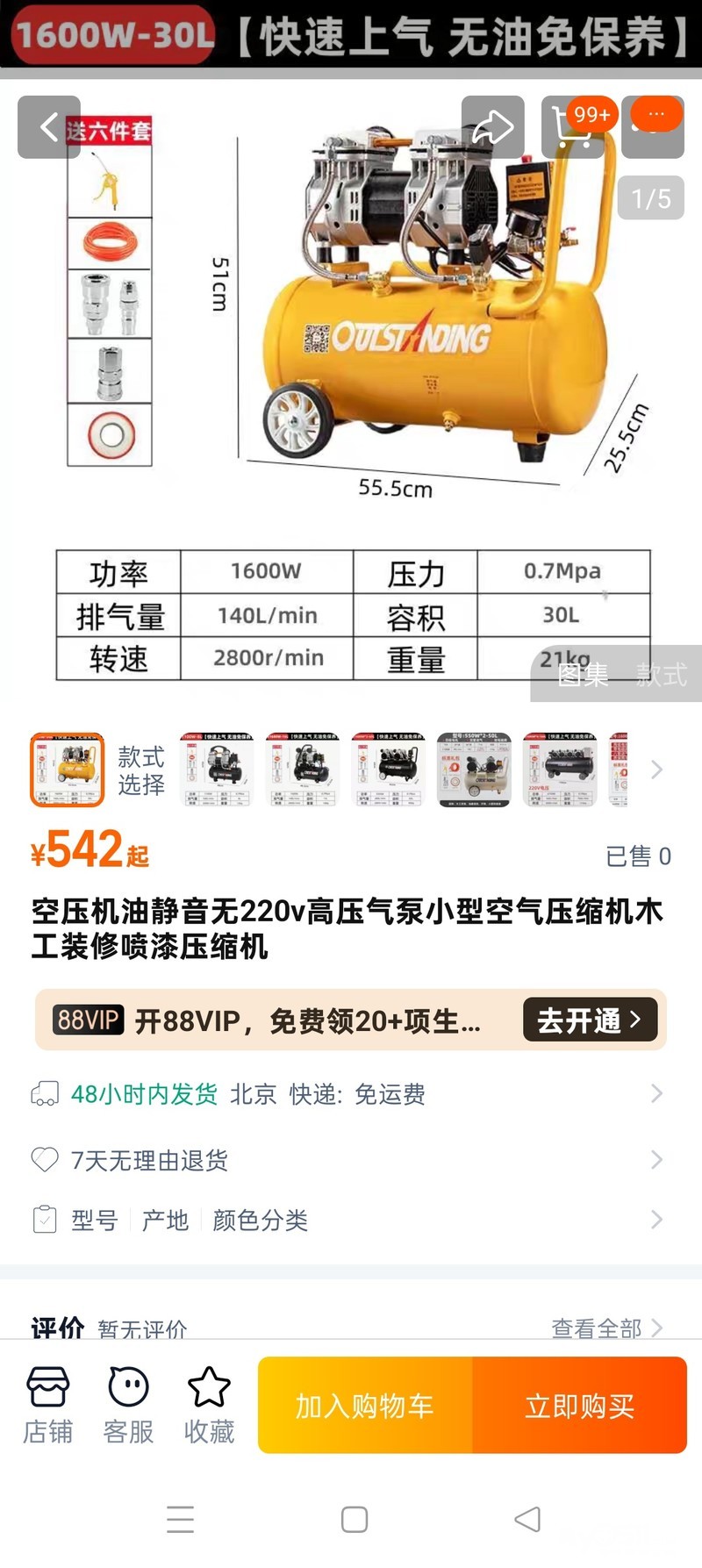
Task: Contact 客服 customer service
Action: point(128,1406)
